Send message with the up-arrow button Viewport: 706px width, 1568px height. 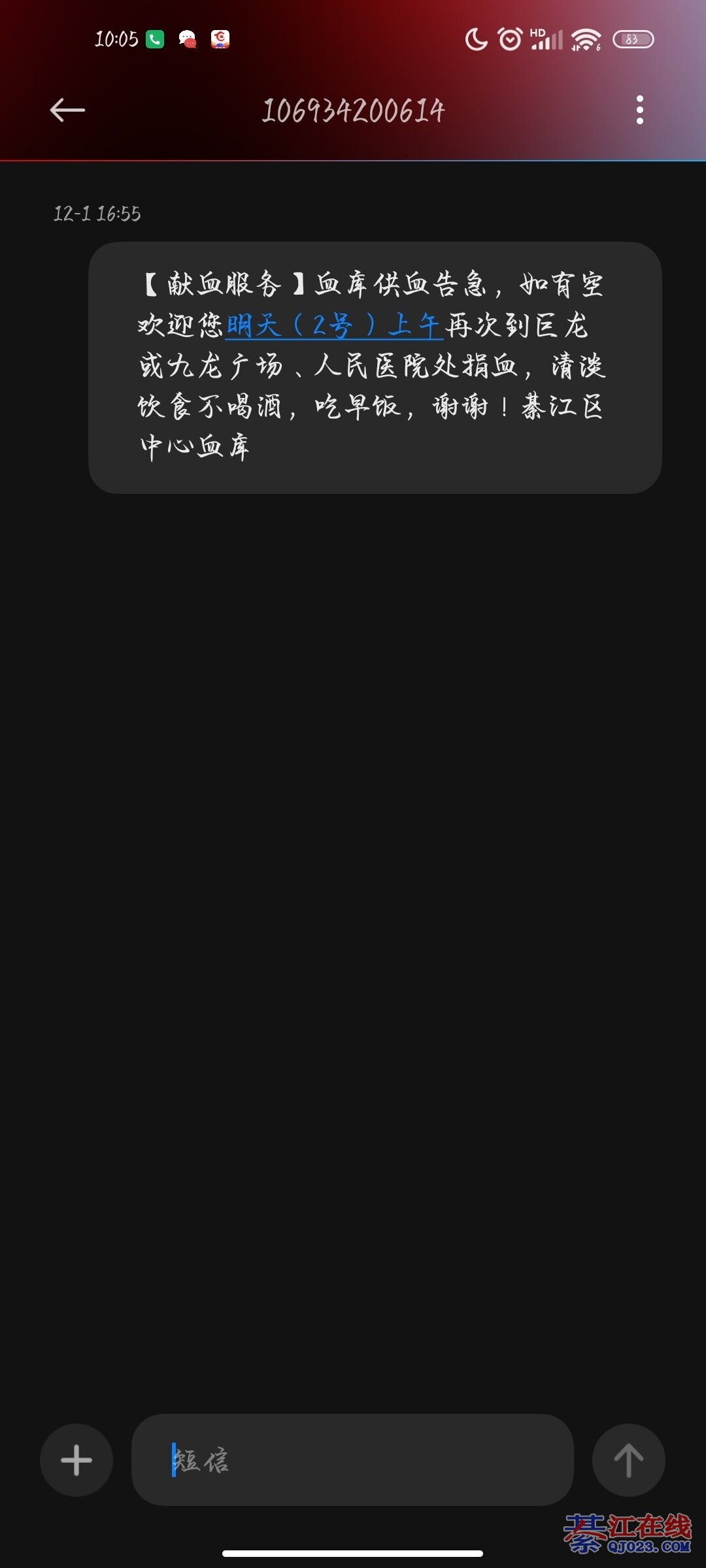(x=628, y=1460)
